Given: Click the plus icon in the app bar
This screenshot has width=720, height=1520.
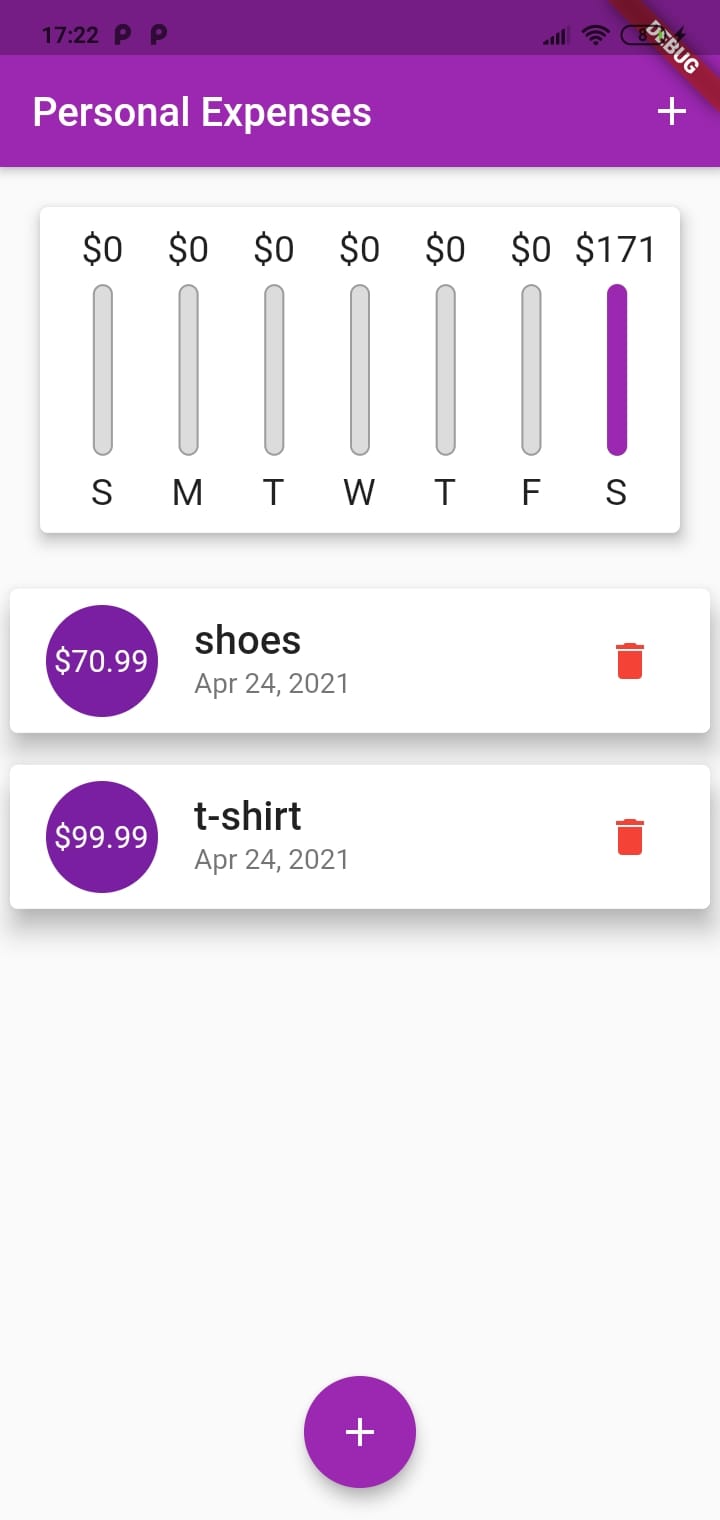Looking at the screenshot, I should 671,112.
